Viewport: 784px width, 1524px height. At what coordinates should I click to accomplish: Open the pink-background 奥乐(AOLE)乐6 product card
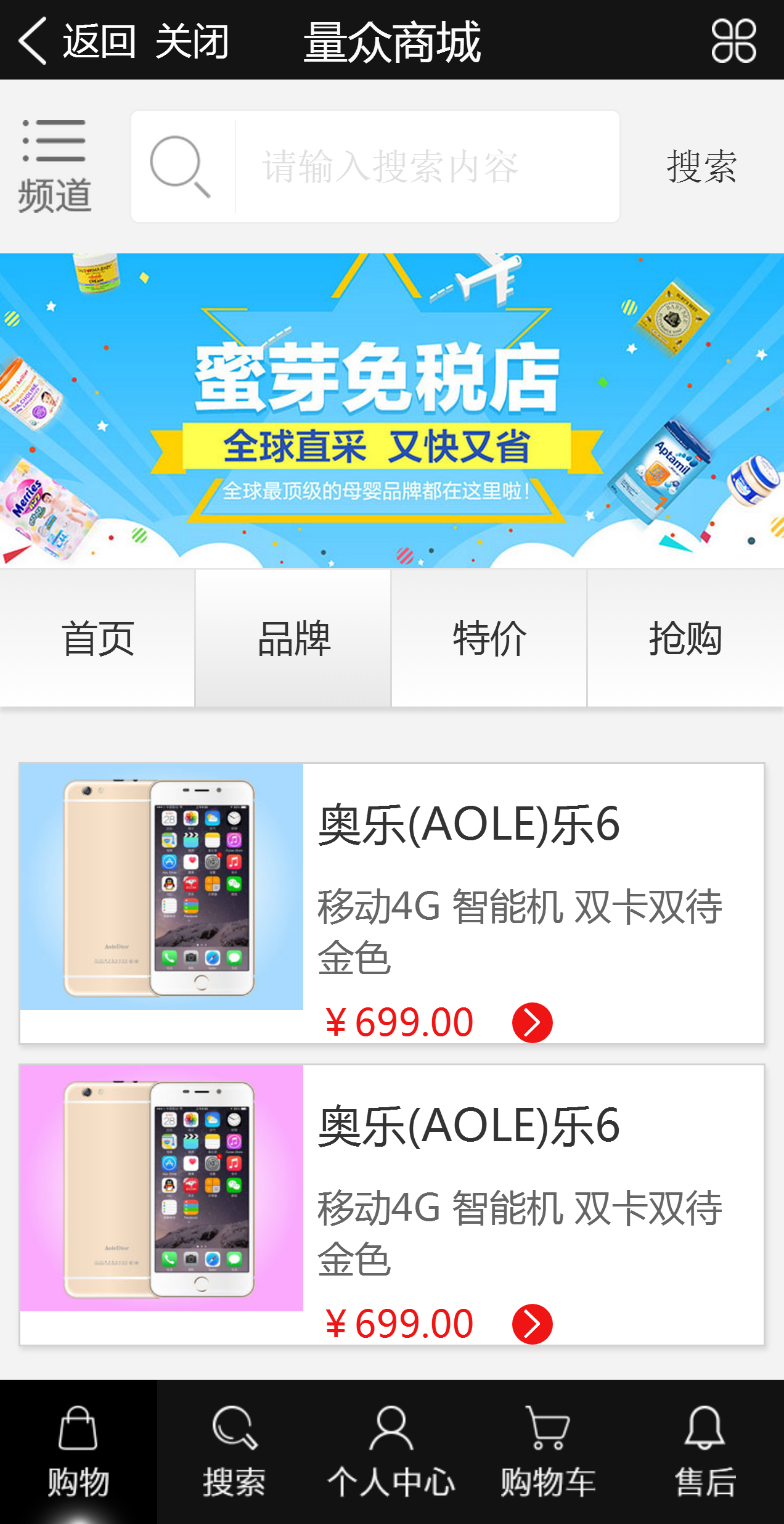(x=392, y=1205)
